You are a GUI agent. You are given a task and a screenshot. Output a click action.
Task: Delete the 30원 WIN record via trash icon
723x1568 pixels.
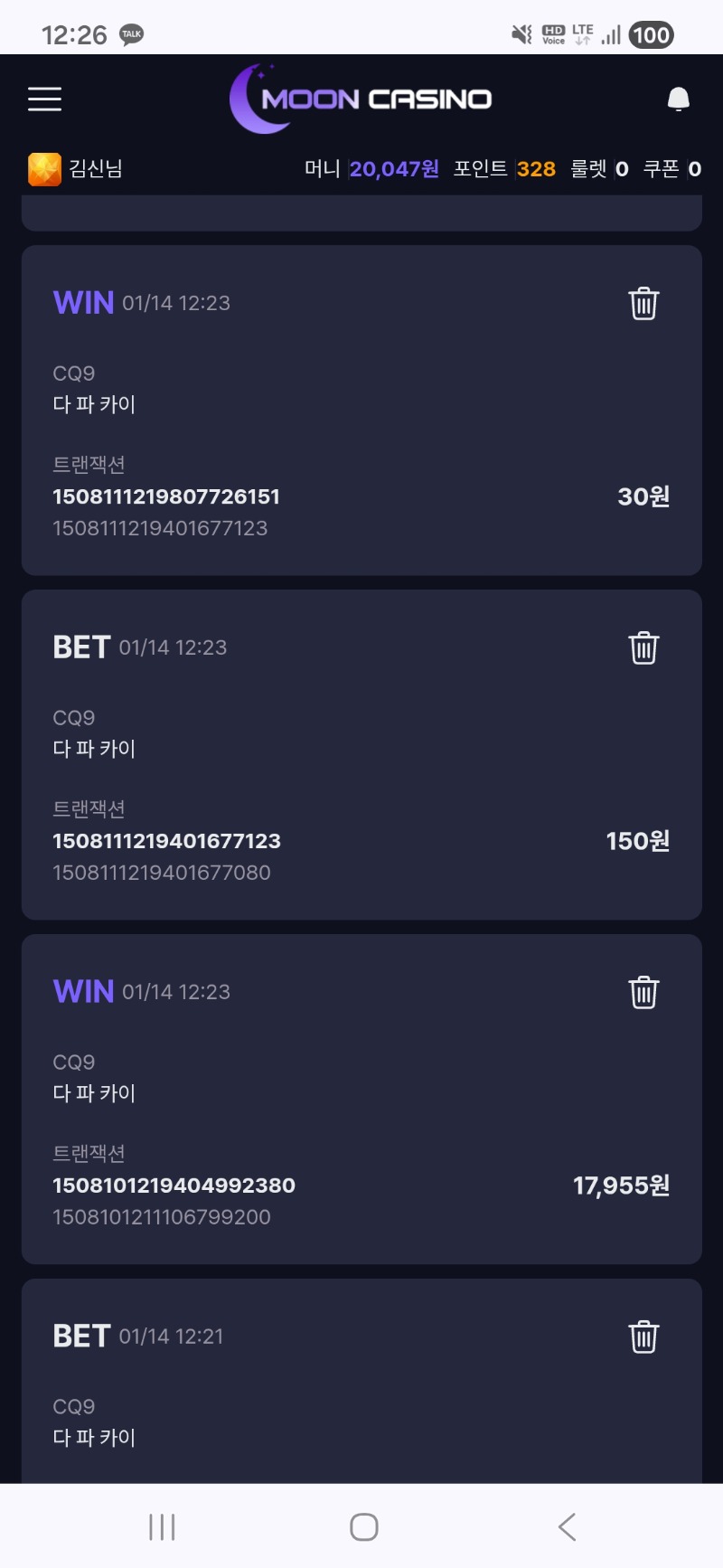coord(643,304)
